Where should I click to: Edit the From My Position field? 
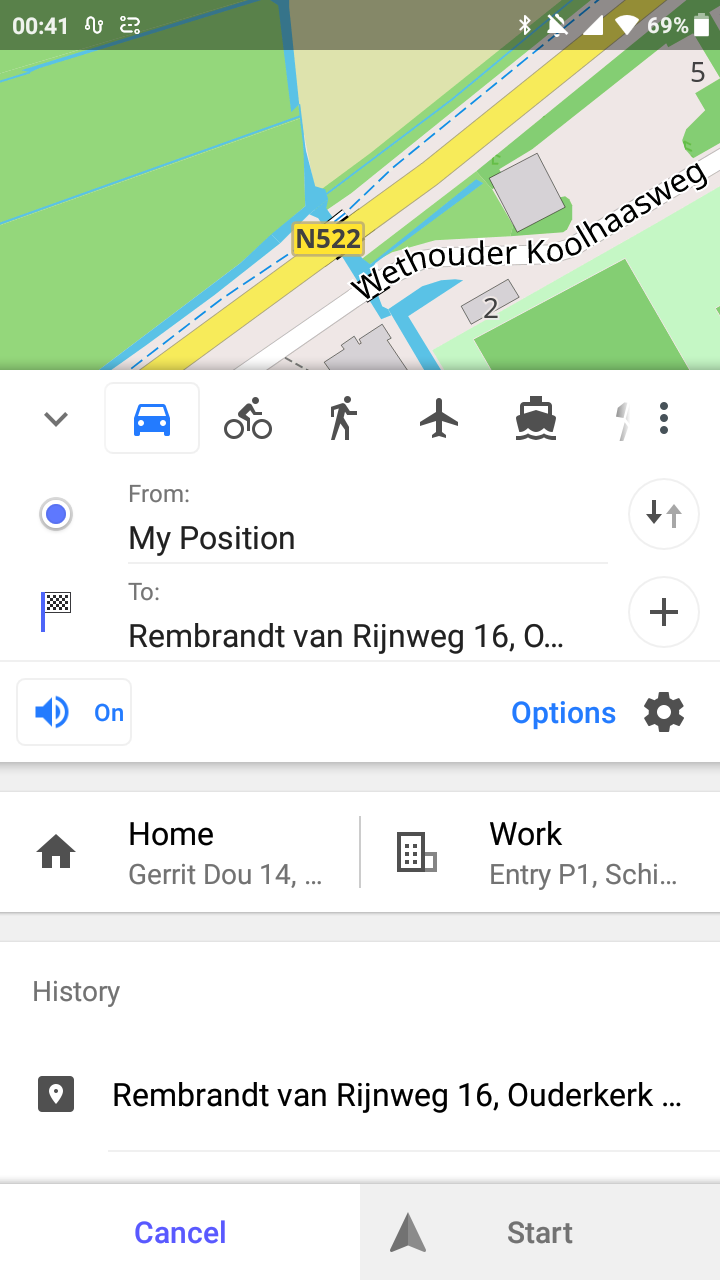coord(366,537)
